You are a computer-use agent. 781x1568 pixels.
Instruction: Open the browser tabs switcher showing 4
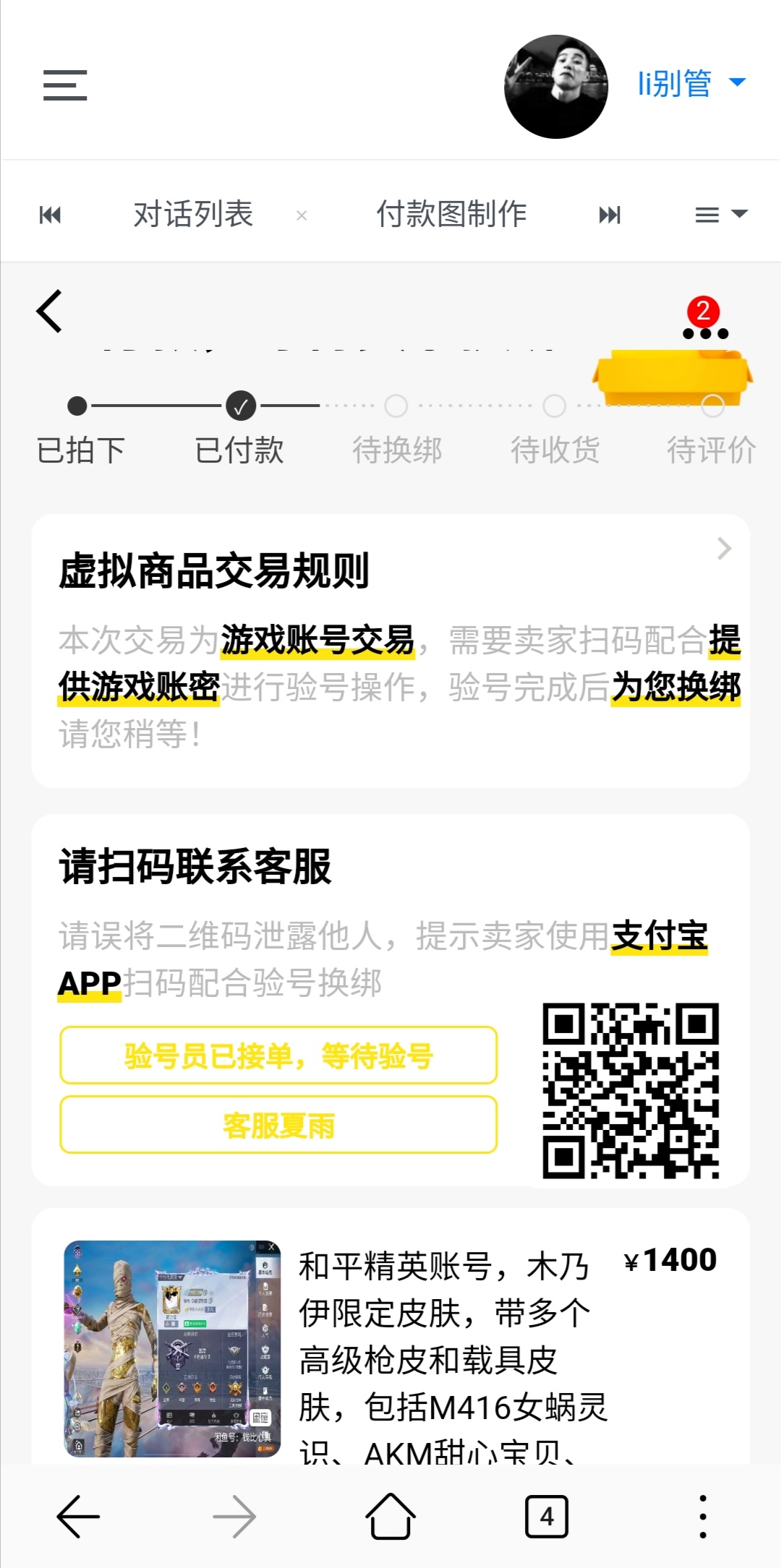(546, 1517)
